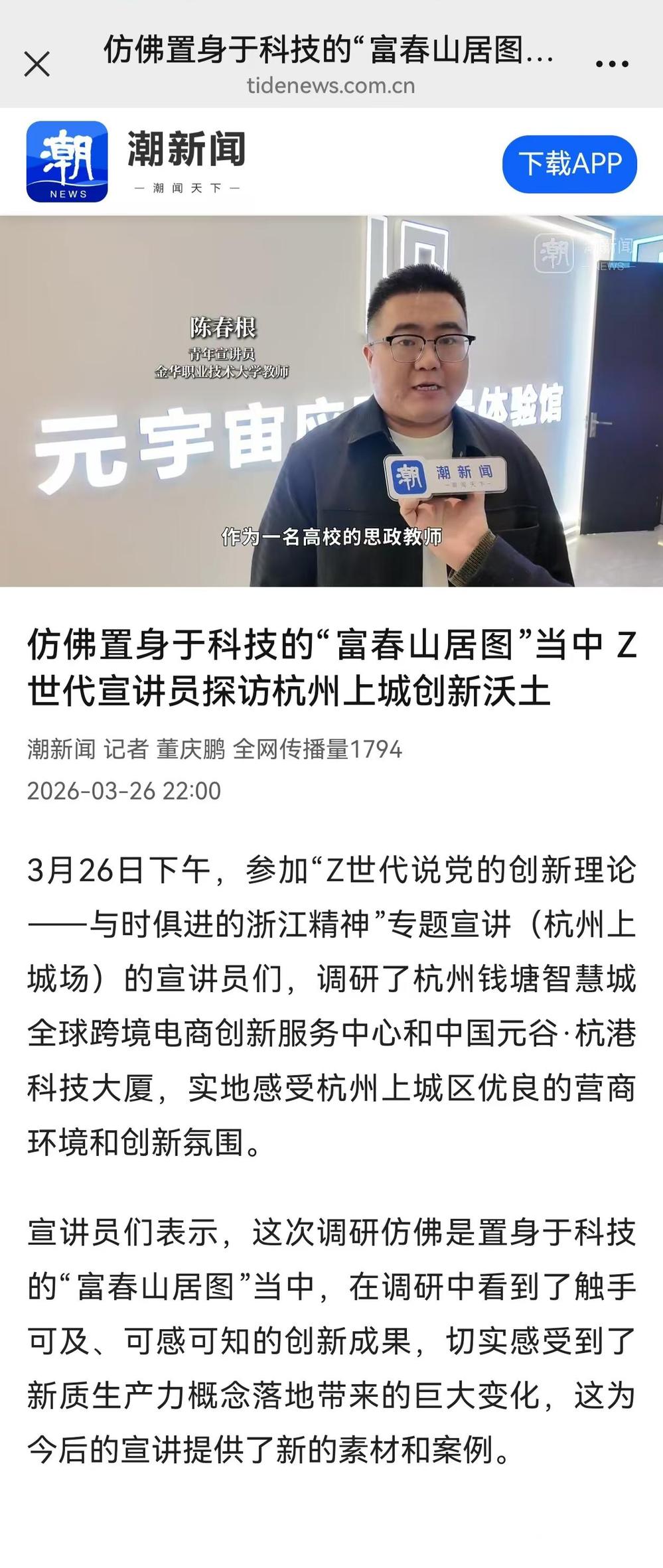
Task: Play the video of 陈春根's interview
Action: coord(331,401)
